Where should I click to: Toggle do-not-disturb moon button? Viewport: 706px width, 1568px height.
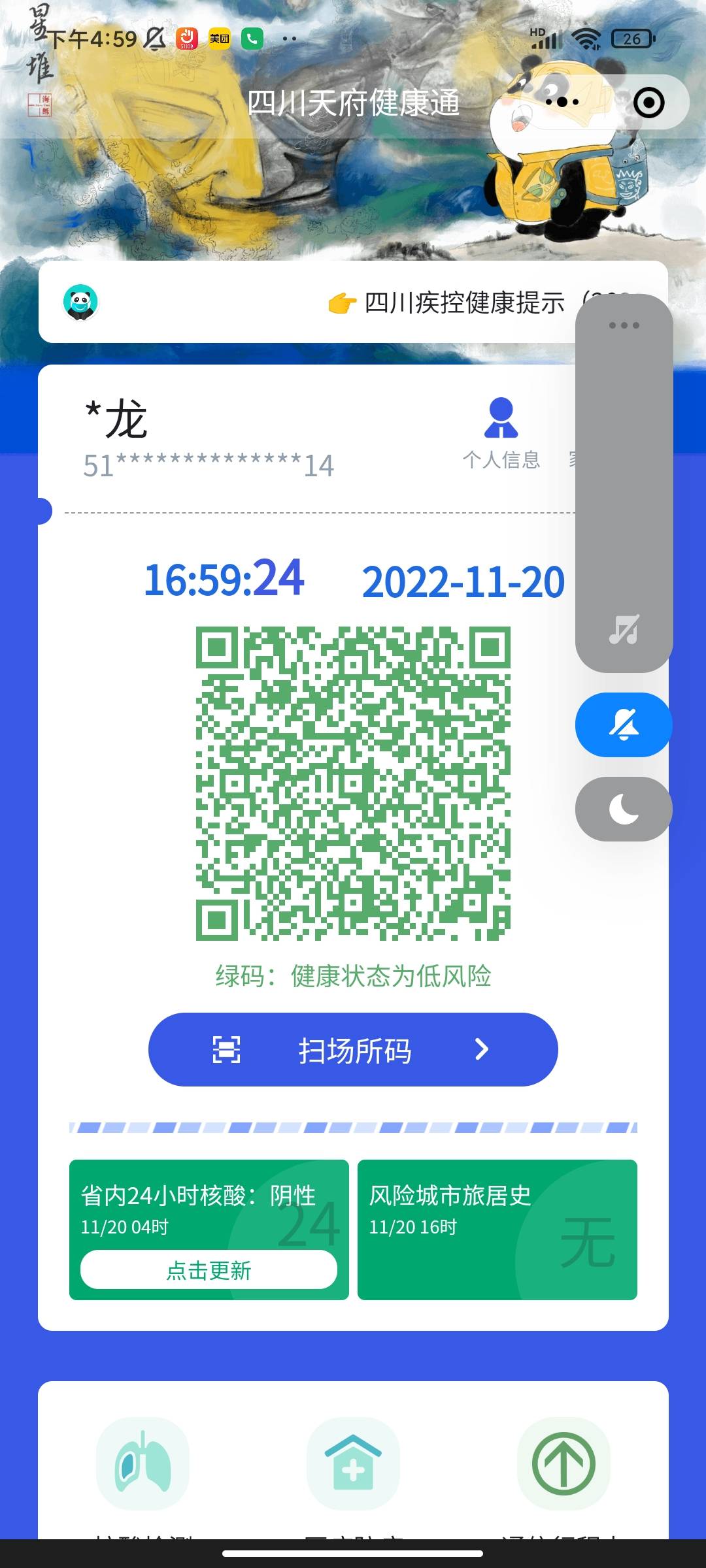(624, 809)
